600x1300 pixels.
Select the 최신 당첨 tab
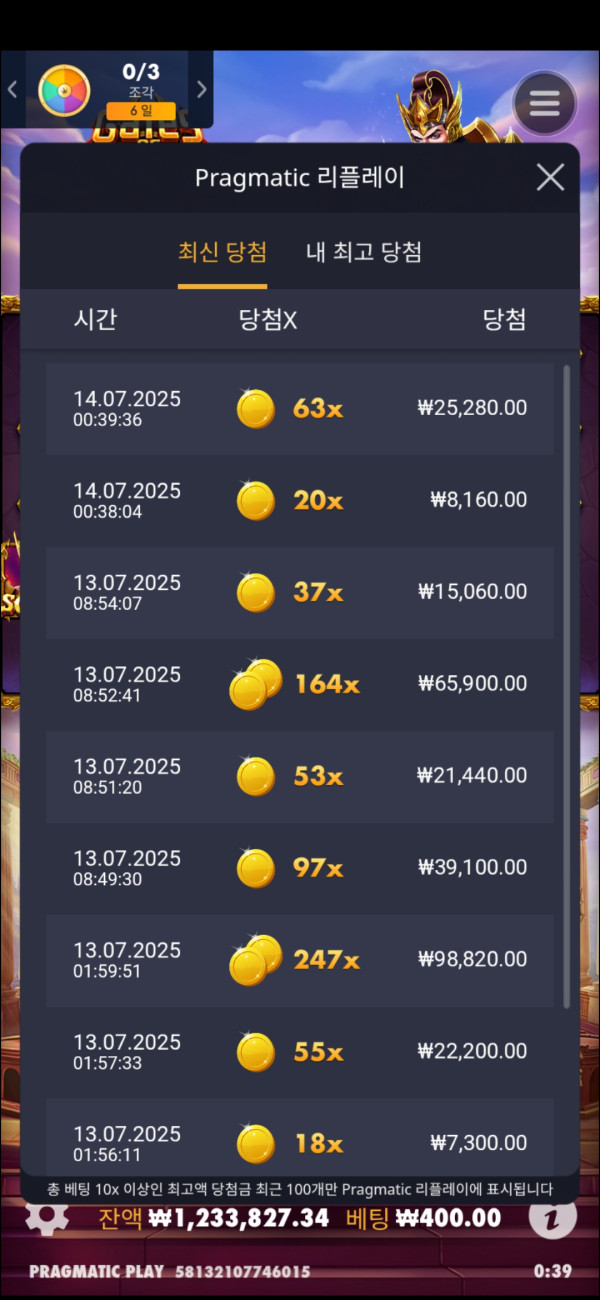pyautogui.click(x=222, y=252)
